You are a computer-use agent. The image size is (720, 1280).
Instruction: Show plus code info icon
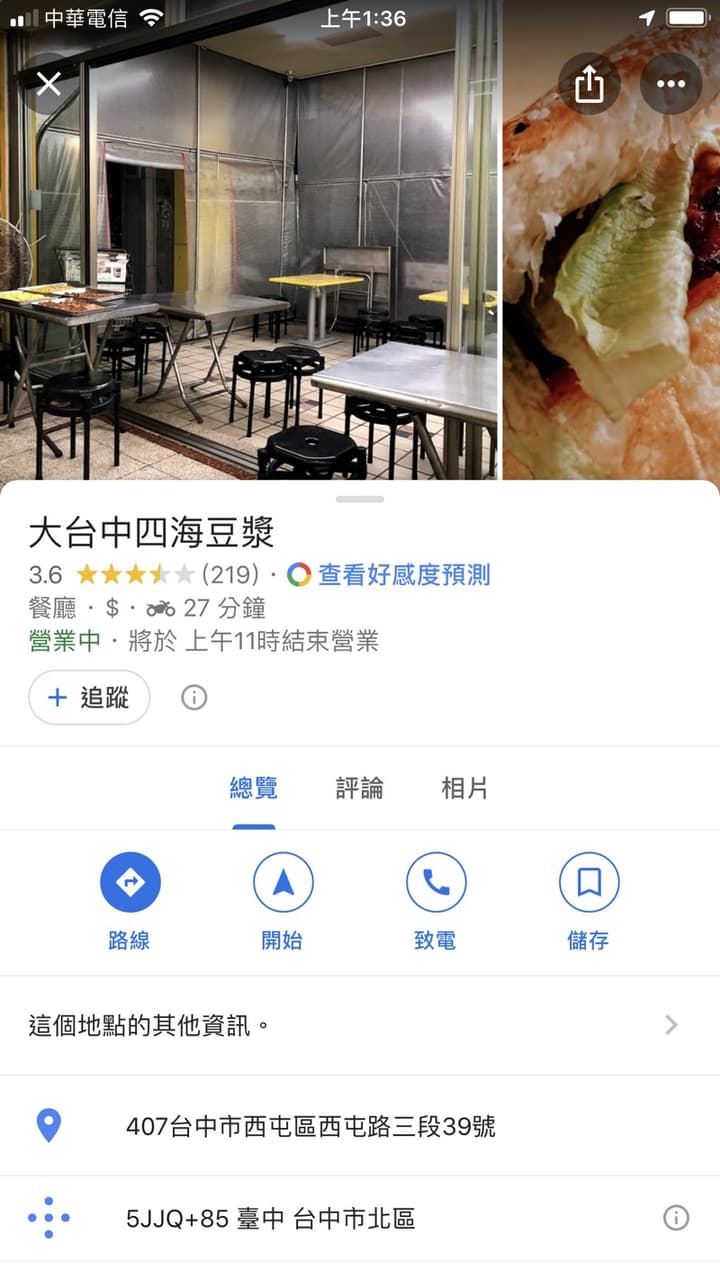point(676,1218)
